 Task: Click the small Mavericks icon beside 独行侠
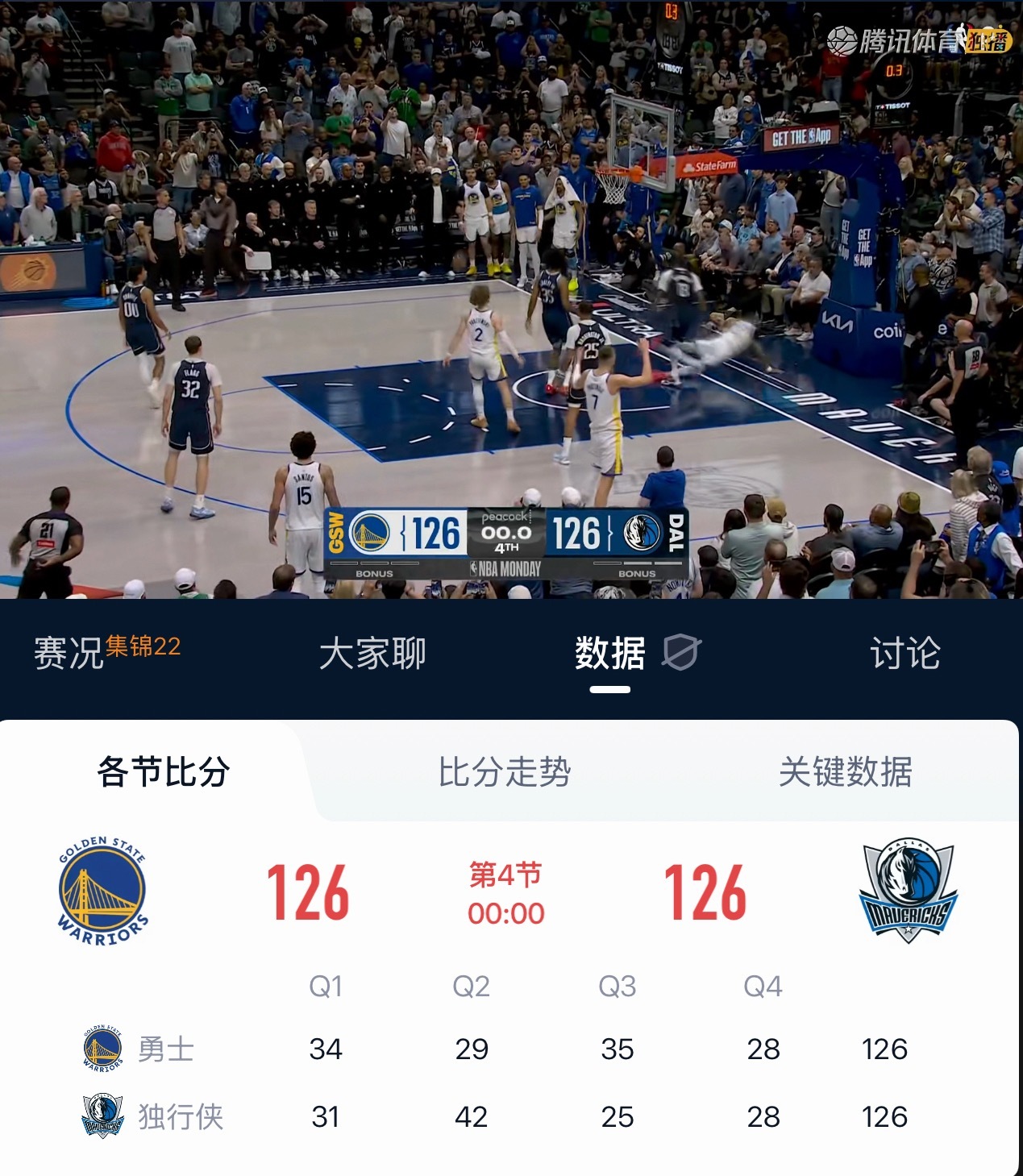point(103,1116)
